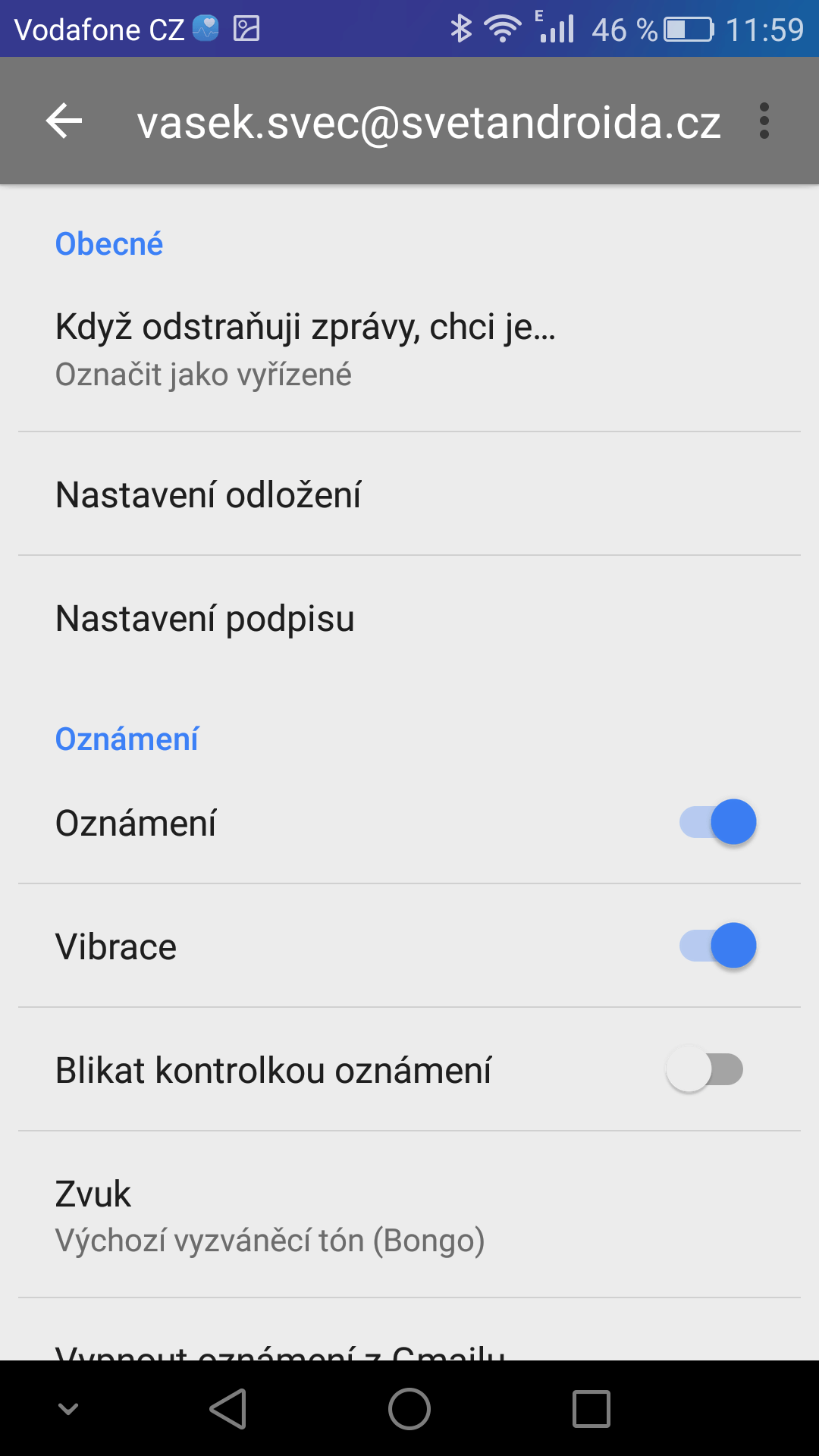
Task: Open the Zvuk ringtone setting
Action: point(409,1215)
